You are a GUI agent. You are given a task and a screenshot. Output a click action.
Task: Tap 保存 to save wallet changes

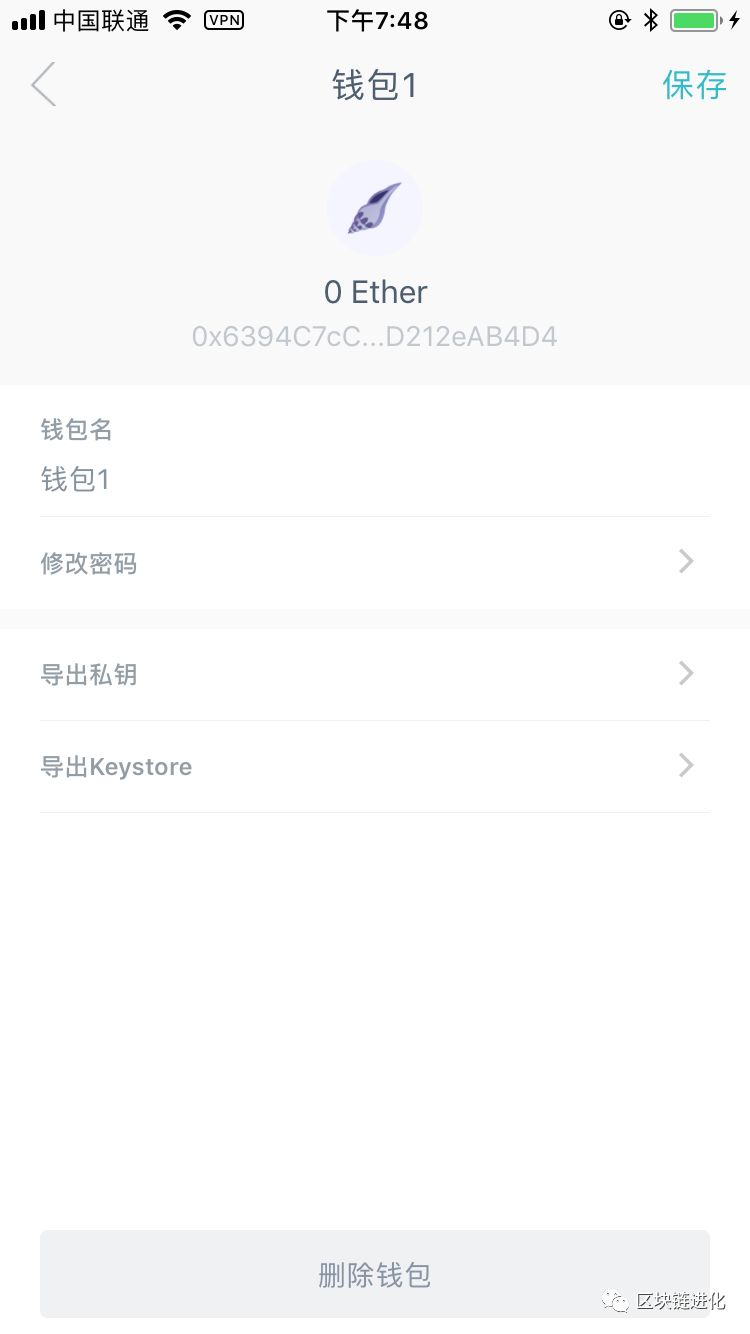click(x=694, y=85)
